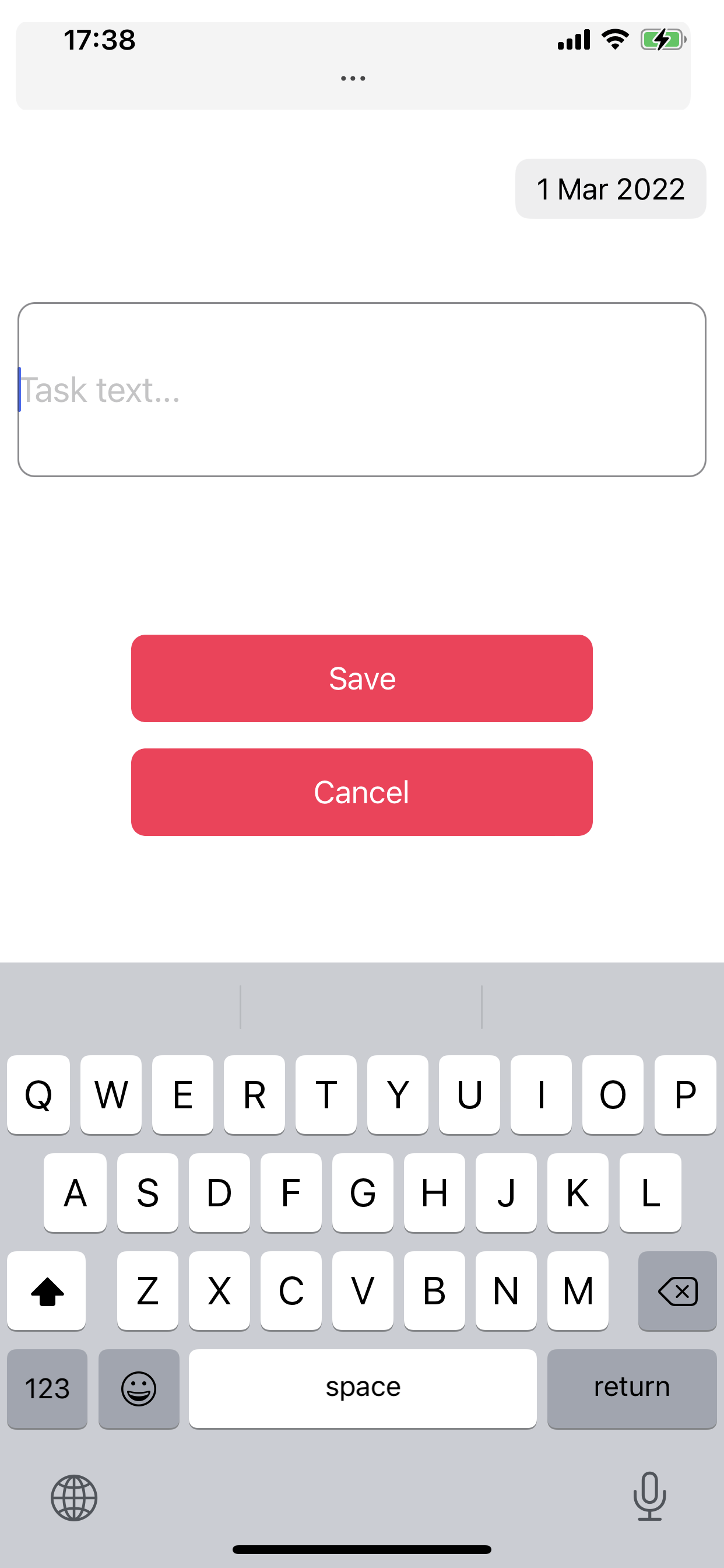Tap inside the Task text field
The height and width of the screenshot is (1568, 724).
pos(361,390)
